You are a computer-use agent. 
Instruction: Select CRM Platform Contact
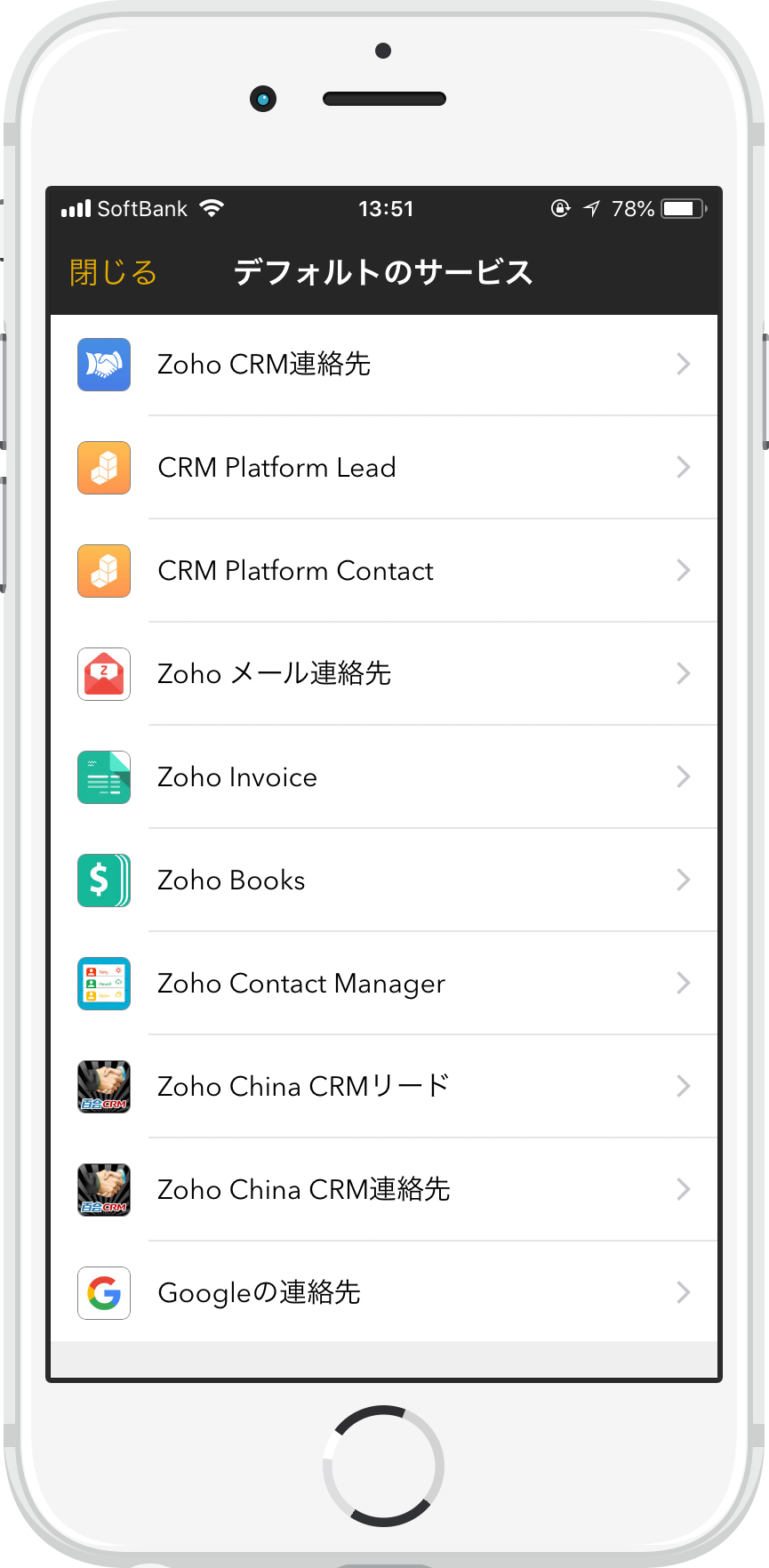[x=384, y=571]
